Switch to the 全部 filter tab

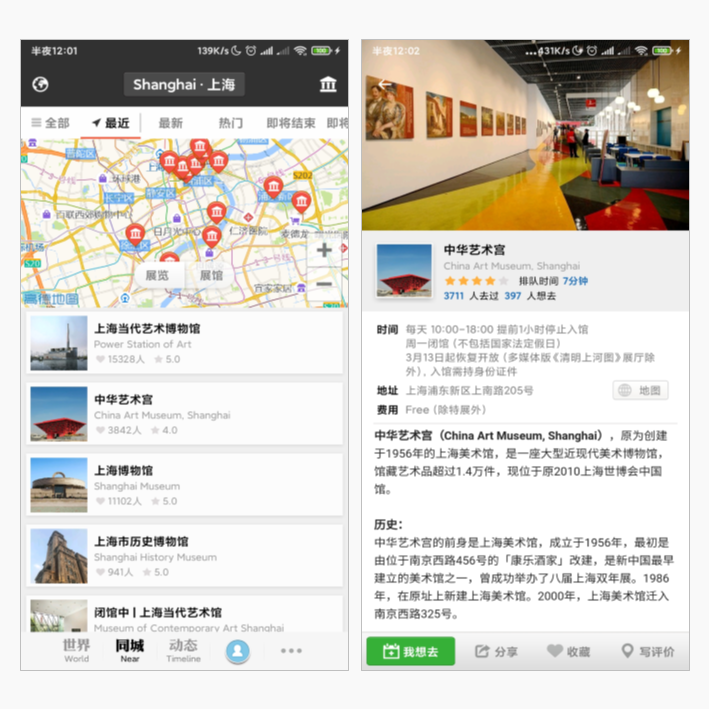[x=50, y=123]
